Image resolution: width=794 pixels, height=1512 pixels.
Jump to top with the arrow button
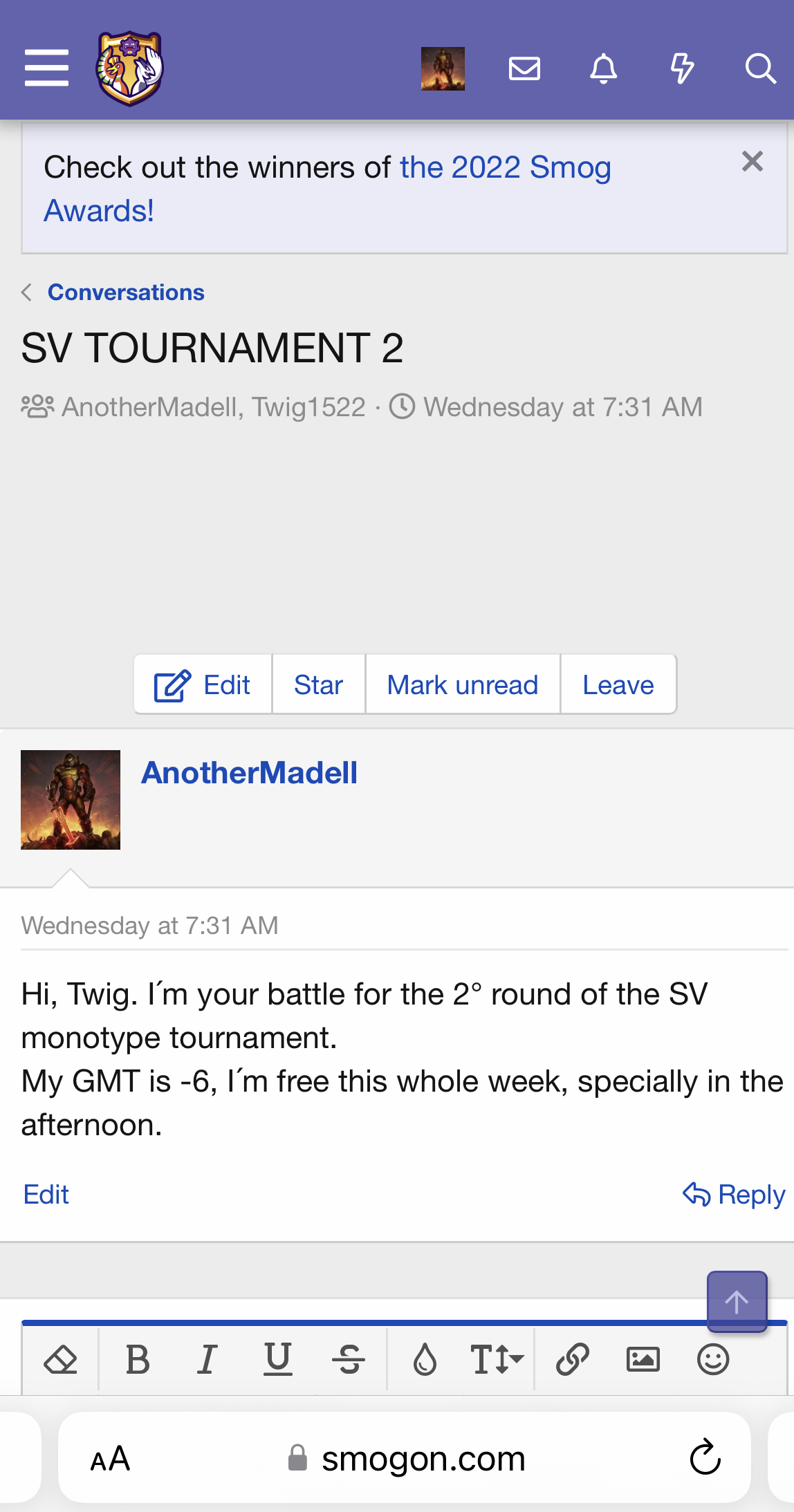tap(737, 1301)
